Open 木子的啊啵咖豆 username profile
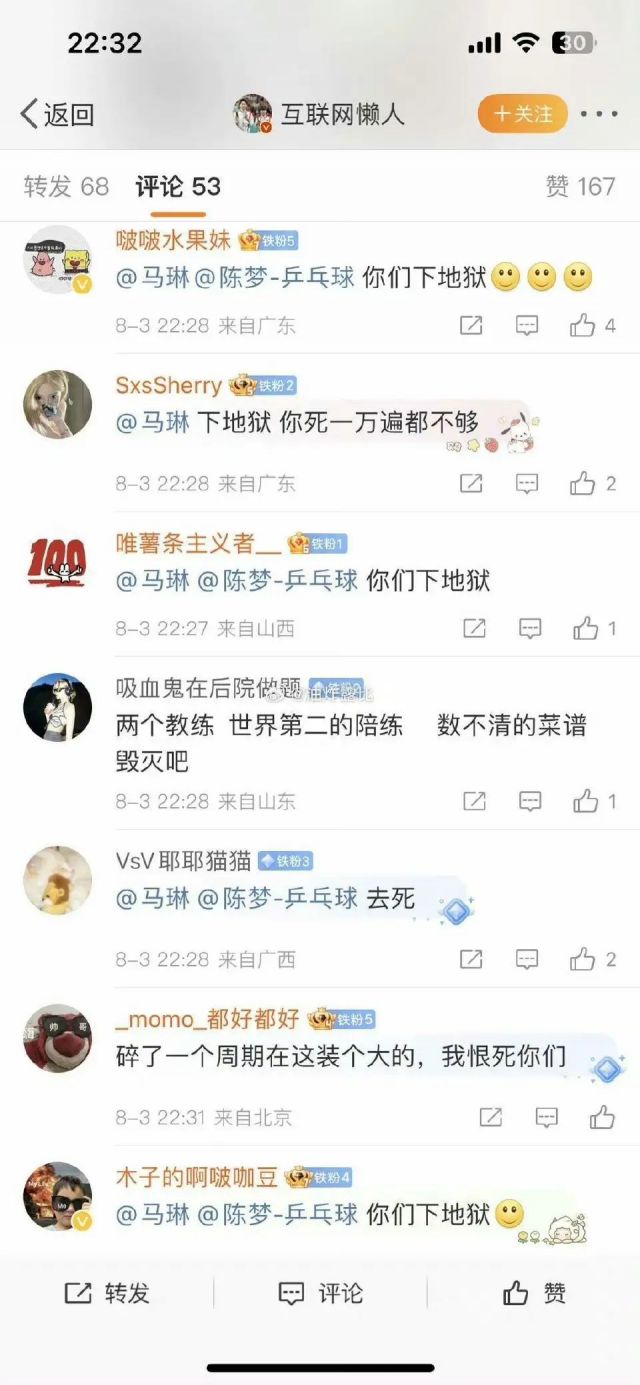Screen dimensions: 640x1385 (x=197, y=1177)
